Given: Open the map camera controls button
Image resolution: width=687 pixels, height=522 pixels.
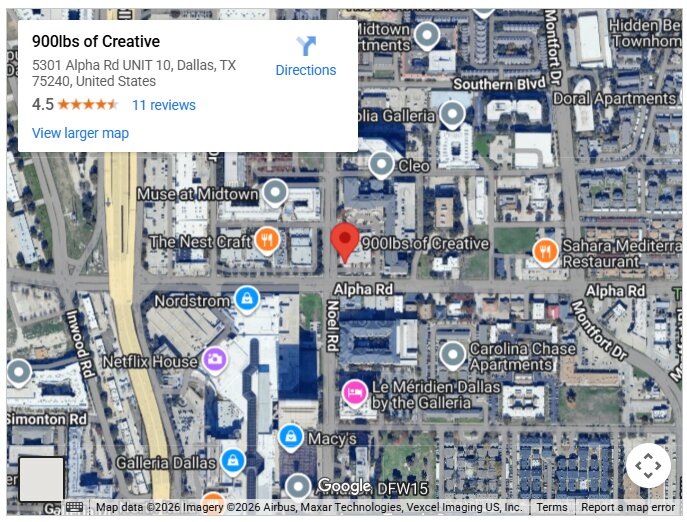Looking at the screenshot, I should (648, 465).
